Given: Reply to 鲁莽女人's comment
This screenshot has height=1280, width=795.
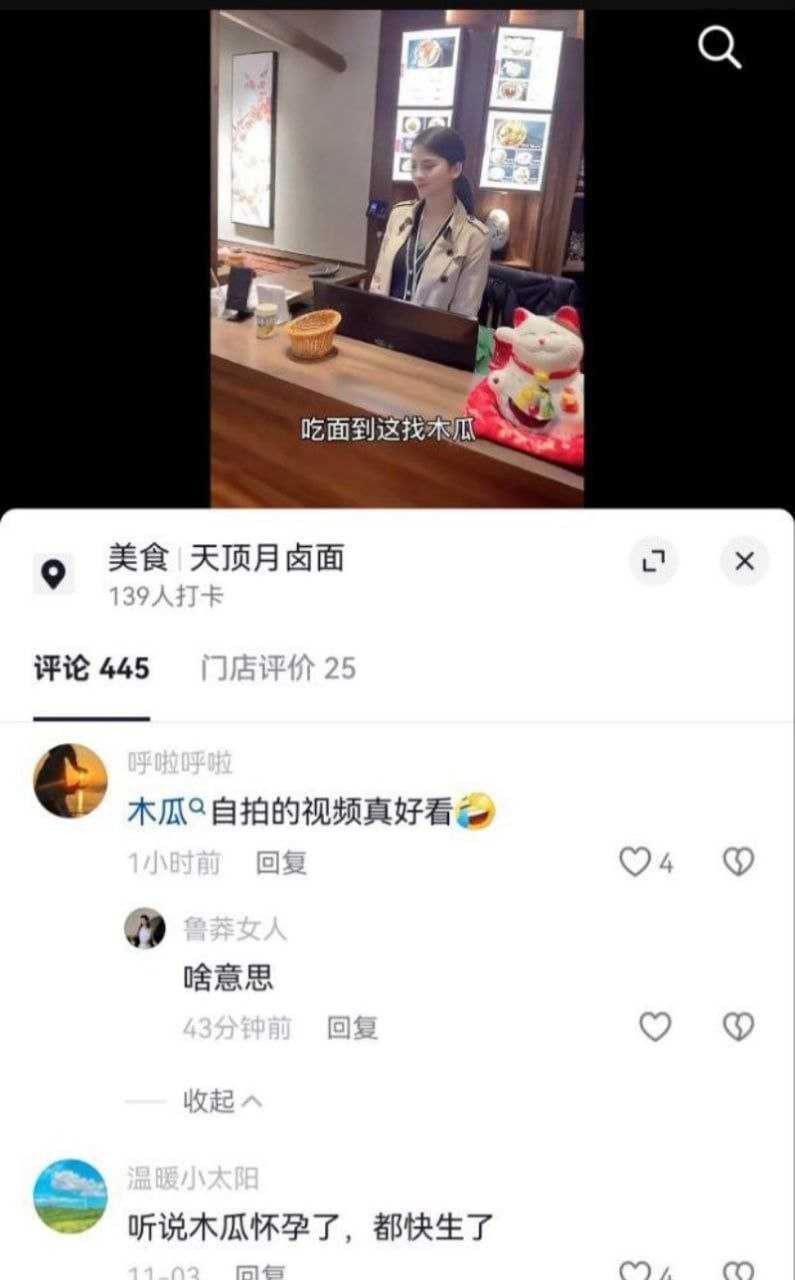Looking at the screenshot, I should pyautogui.click(x=352, y=1028).
